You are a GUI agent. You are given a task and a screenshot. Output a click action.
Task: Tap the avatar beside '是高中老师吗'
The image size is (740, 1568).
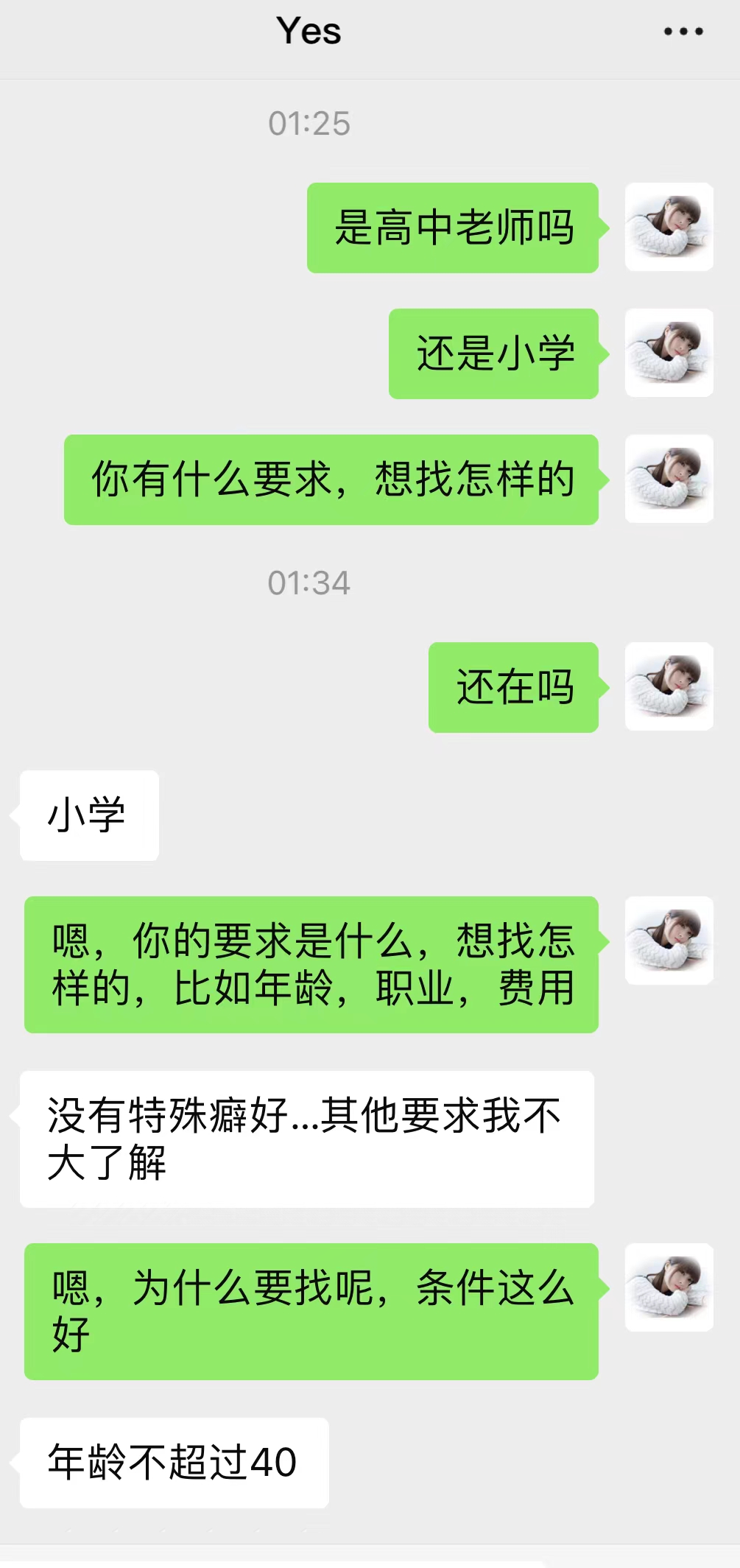[x=669, y=227]
